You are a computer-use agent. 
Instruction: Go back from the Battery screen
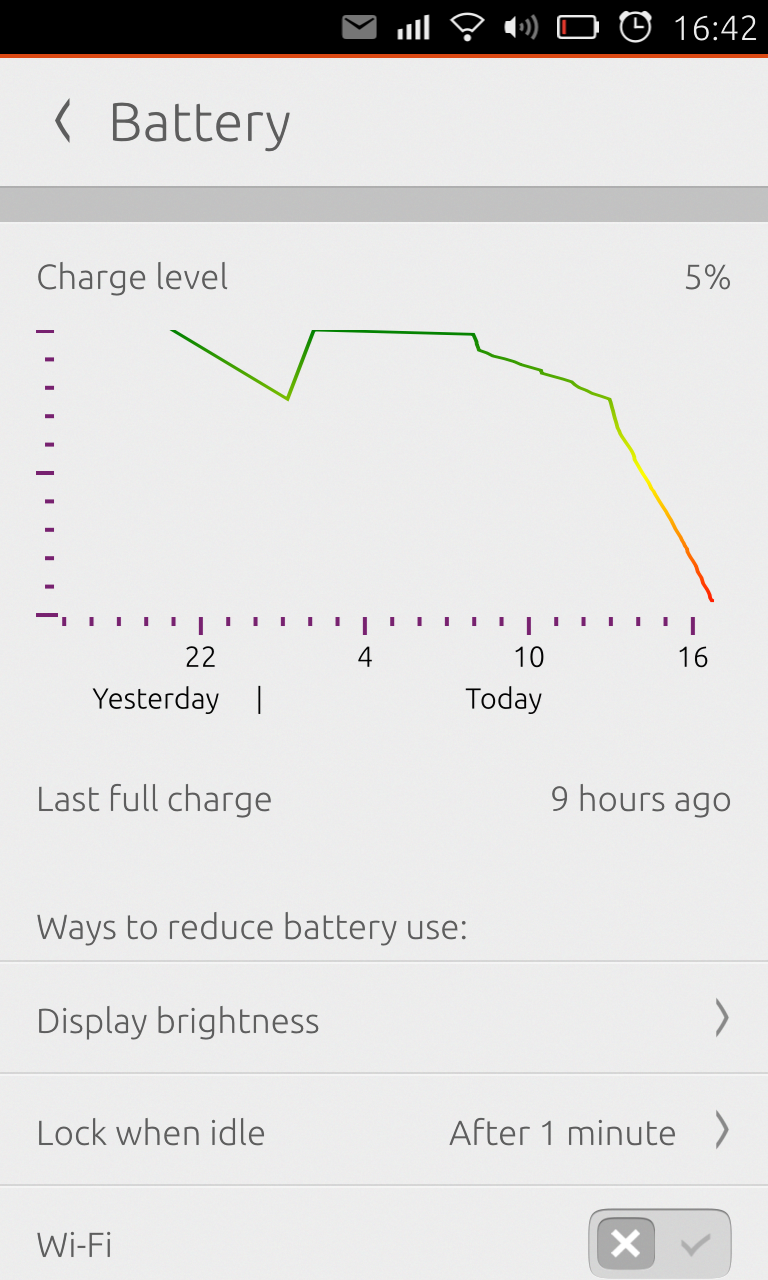(64, 122)
